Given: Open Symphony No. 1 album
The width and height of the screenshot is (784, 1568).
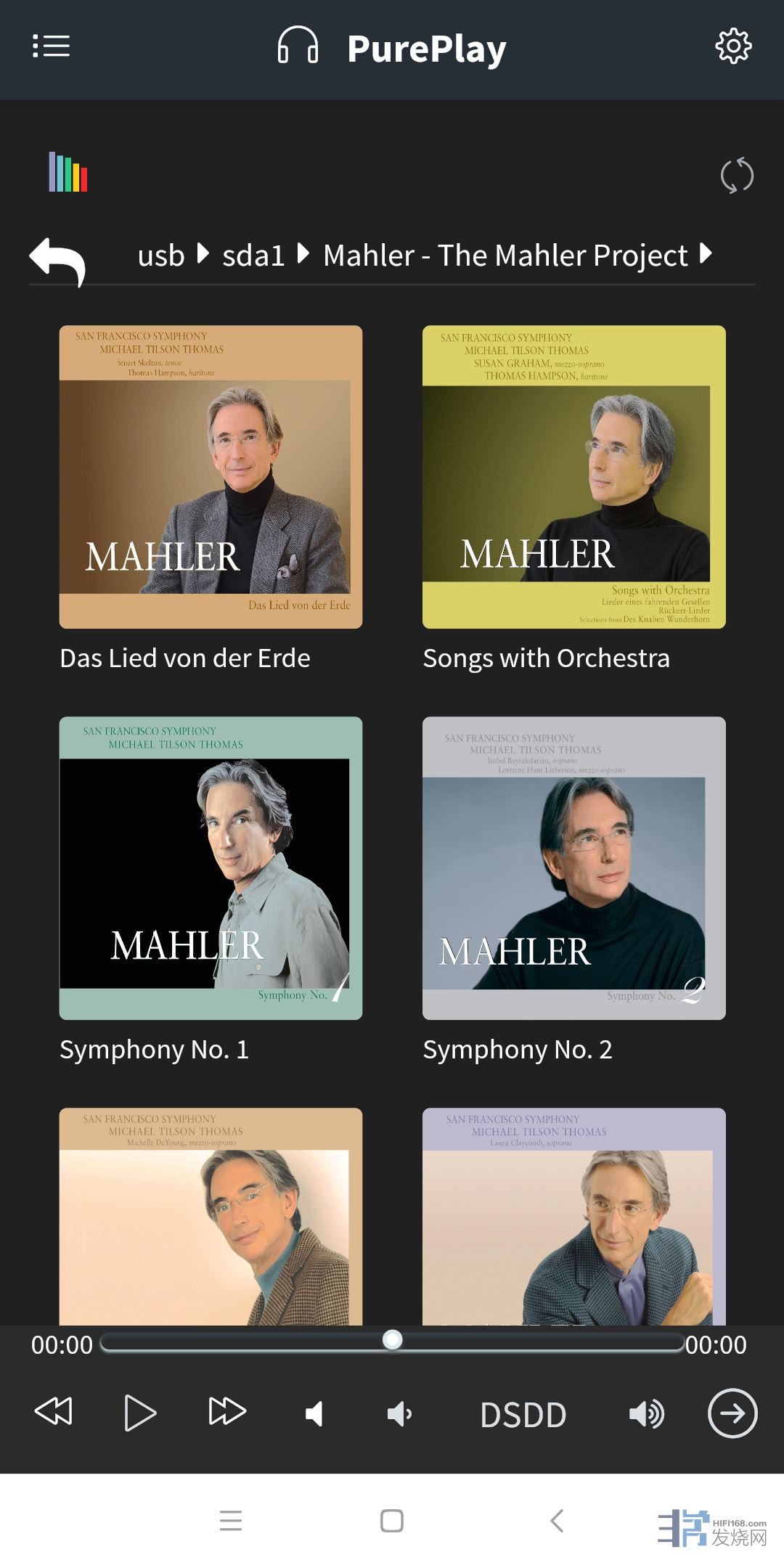Looking at the screenshot, I should 211,868.
